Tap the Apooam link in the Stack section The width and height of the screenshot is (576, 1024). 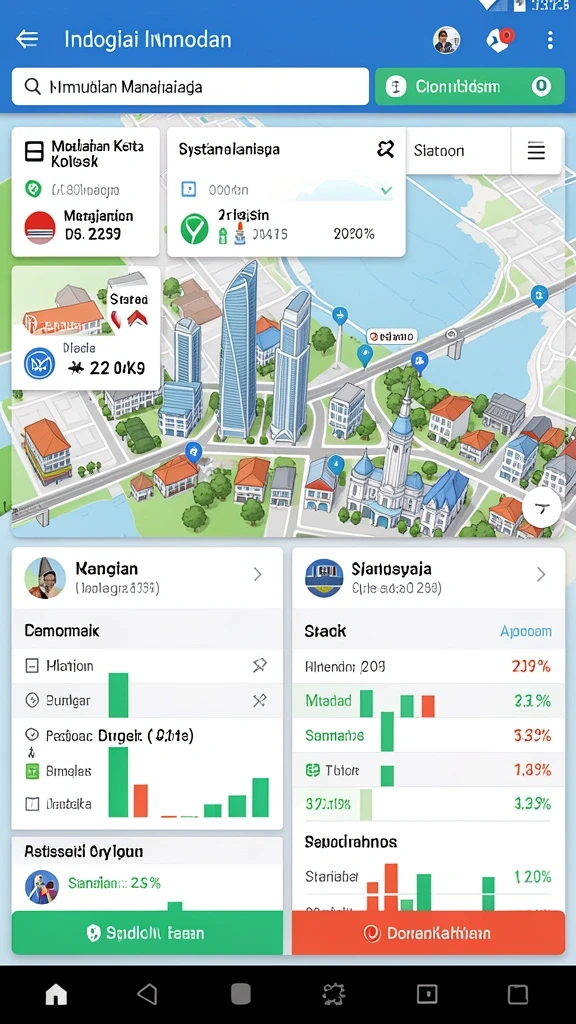click(525, 631)
